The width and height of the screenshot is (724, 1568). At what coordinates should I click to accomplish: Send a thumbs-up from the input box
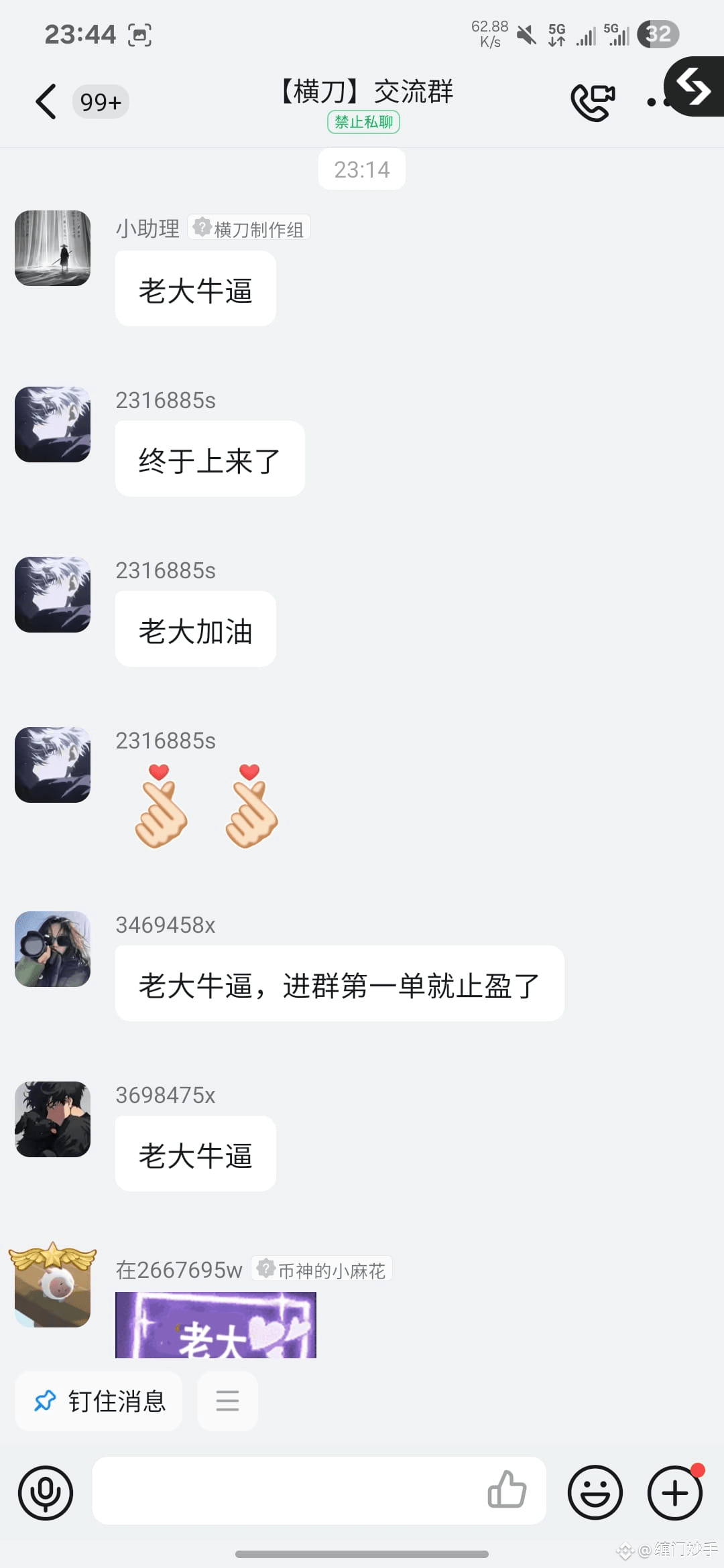(507, 1490)
